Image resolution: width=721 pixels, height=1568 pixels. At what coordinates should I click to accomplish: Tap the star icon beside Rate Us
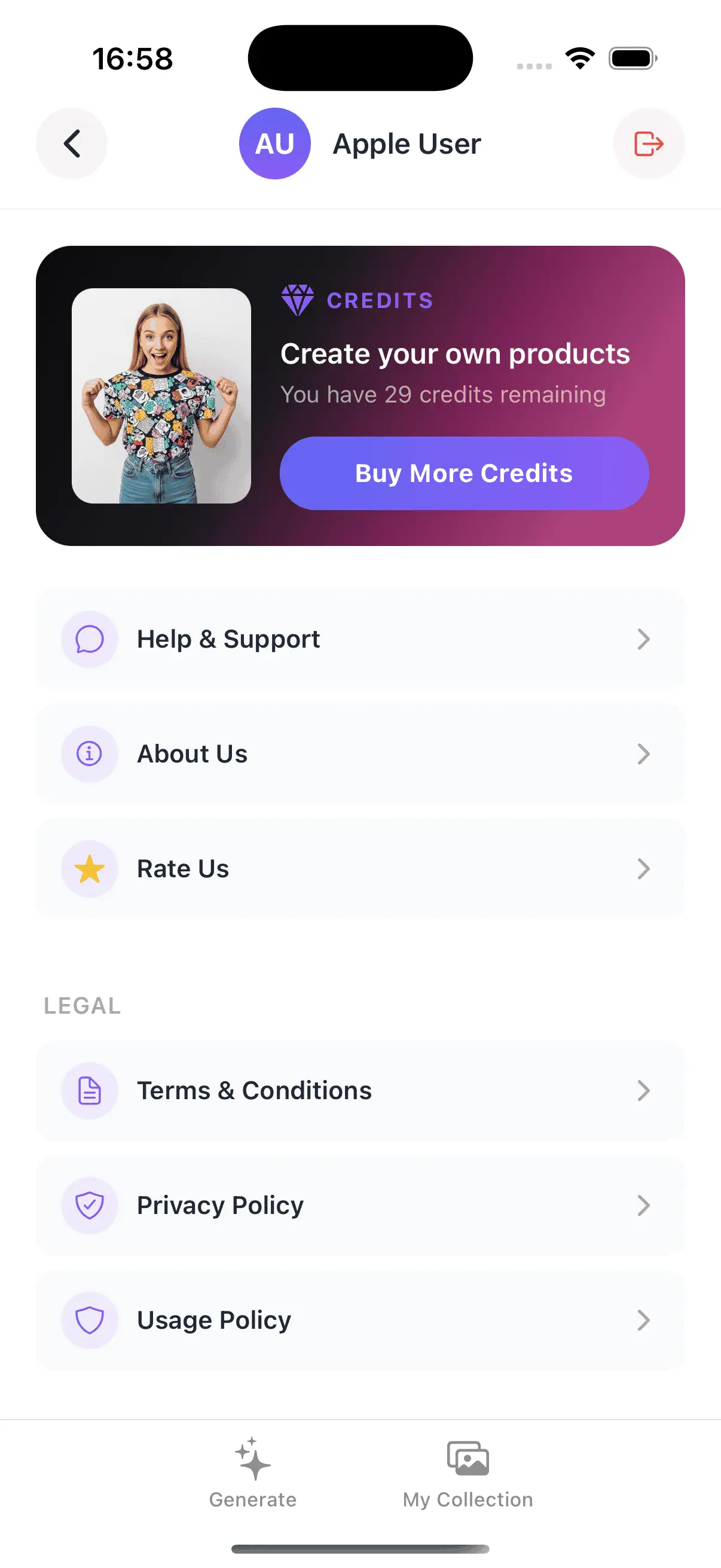tap(89, 868)
